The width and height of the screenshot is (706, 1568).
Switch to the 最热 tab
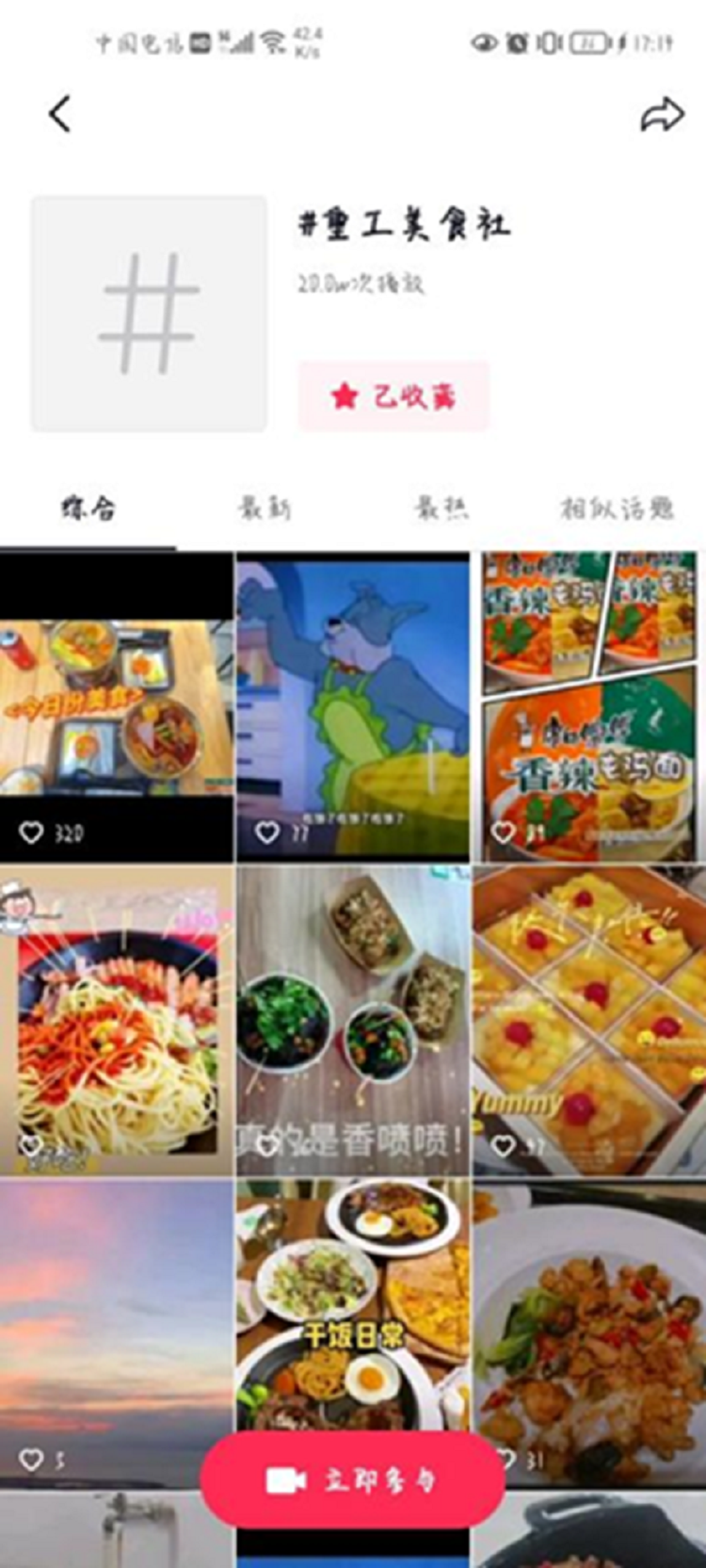[441, 509]
